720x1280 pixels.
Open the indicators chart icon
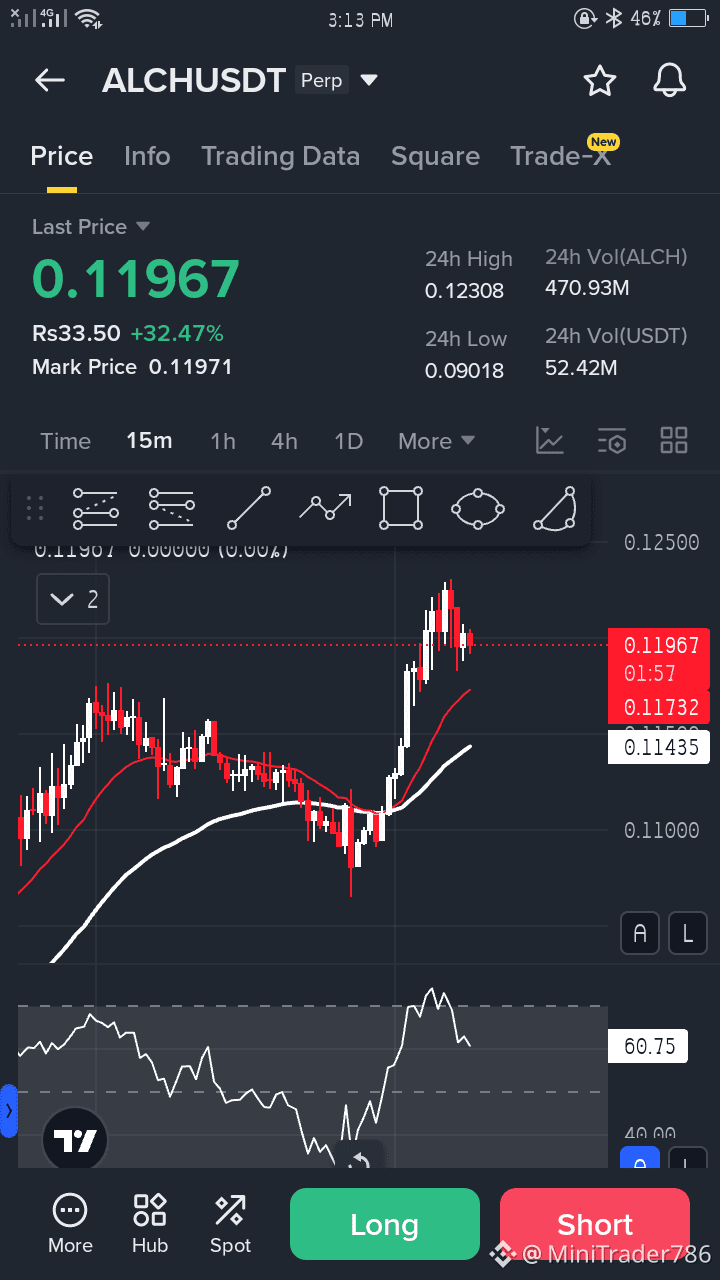549,440
